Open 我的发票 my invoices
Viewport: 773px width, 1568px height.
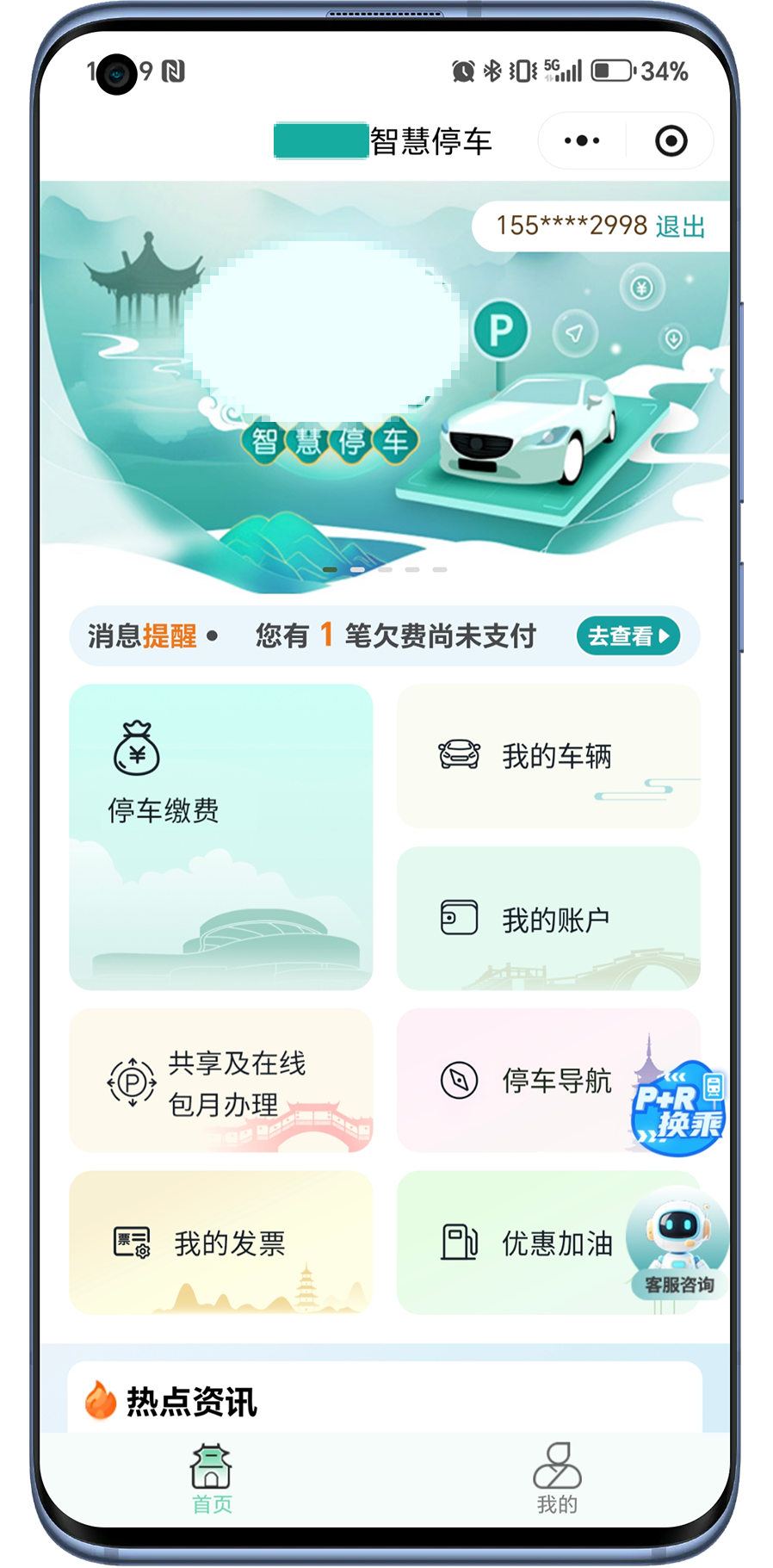pyautogui.click(x=220, y=1243)
